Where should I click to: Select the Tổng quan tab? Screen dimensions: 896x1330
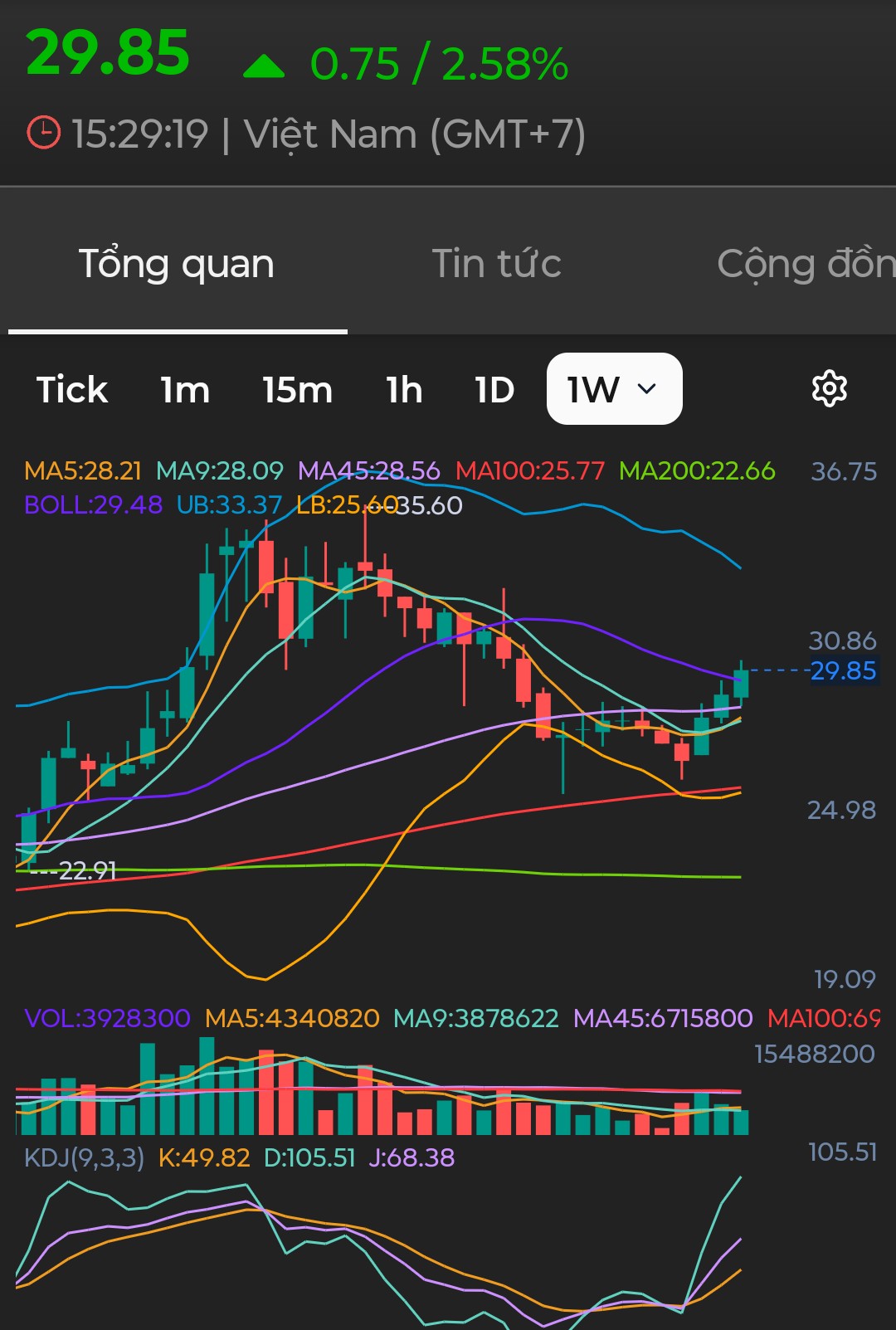pyautogui.click(x=176, y=264)
